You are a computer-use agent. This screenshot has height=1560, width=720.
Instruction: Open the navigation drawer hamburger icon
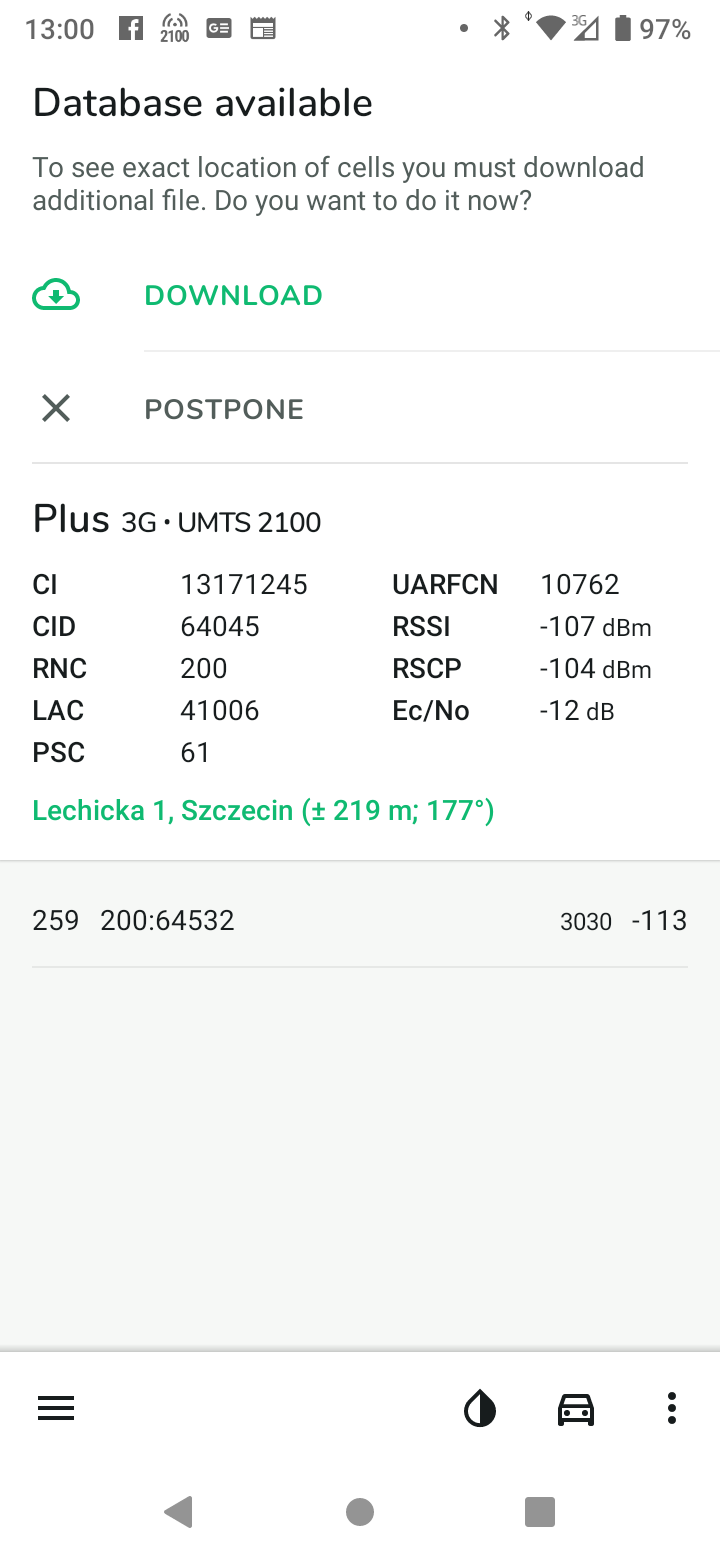[x=56, y=1408]
